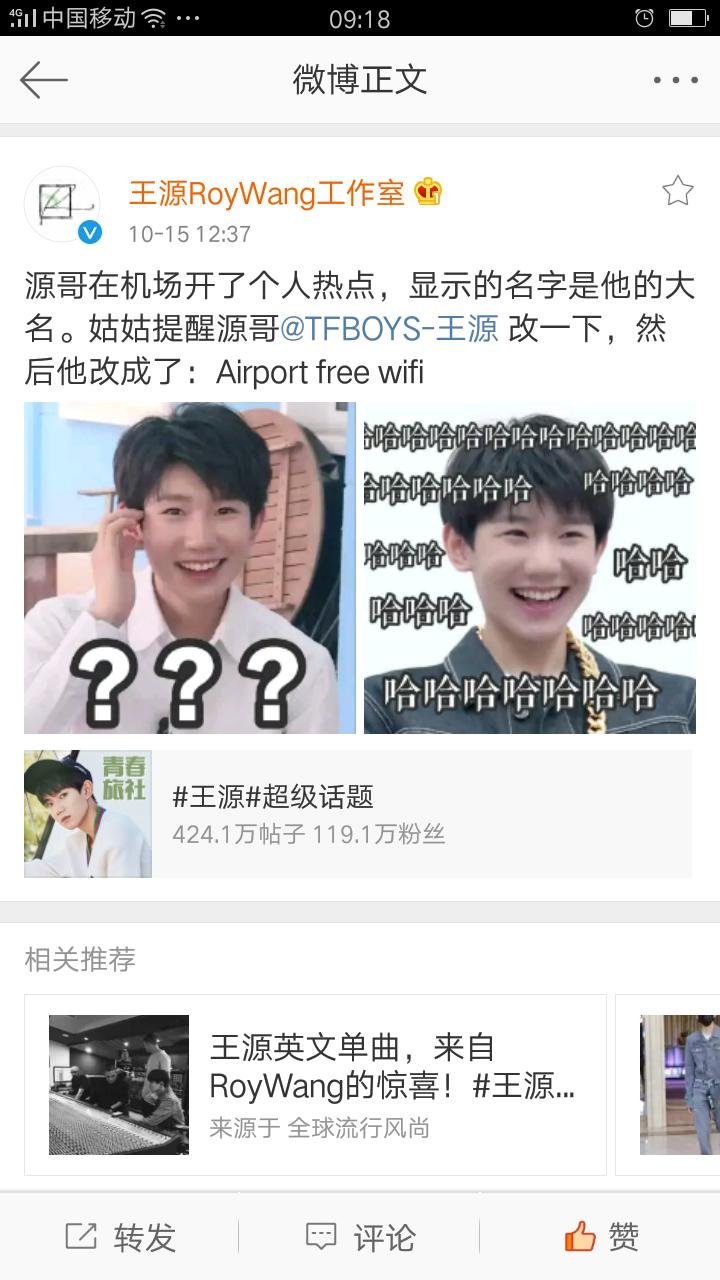Like the post with the 赞 button

pyautogui.click(x=601, y=1237)
